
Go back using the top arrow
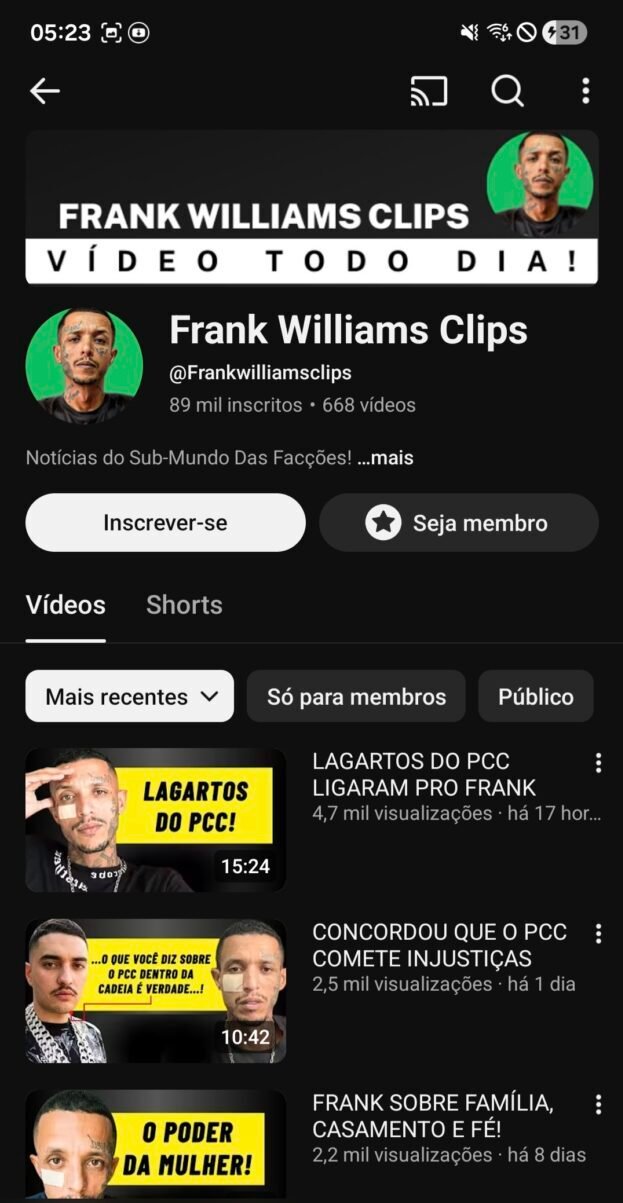(x=45, y=91)
